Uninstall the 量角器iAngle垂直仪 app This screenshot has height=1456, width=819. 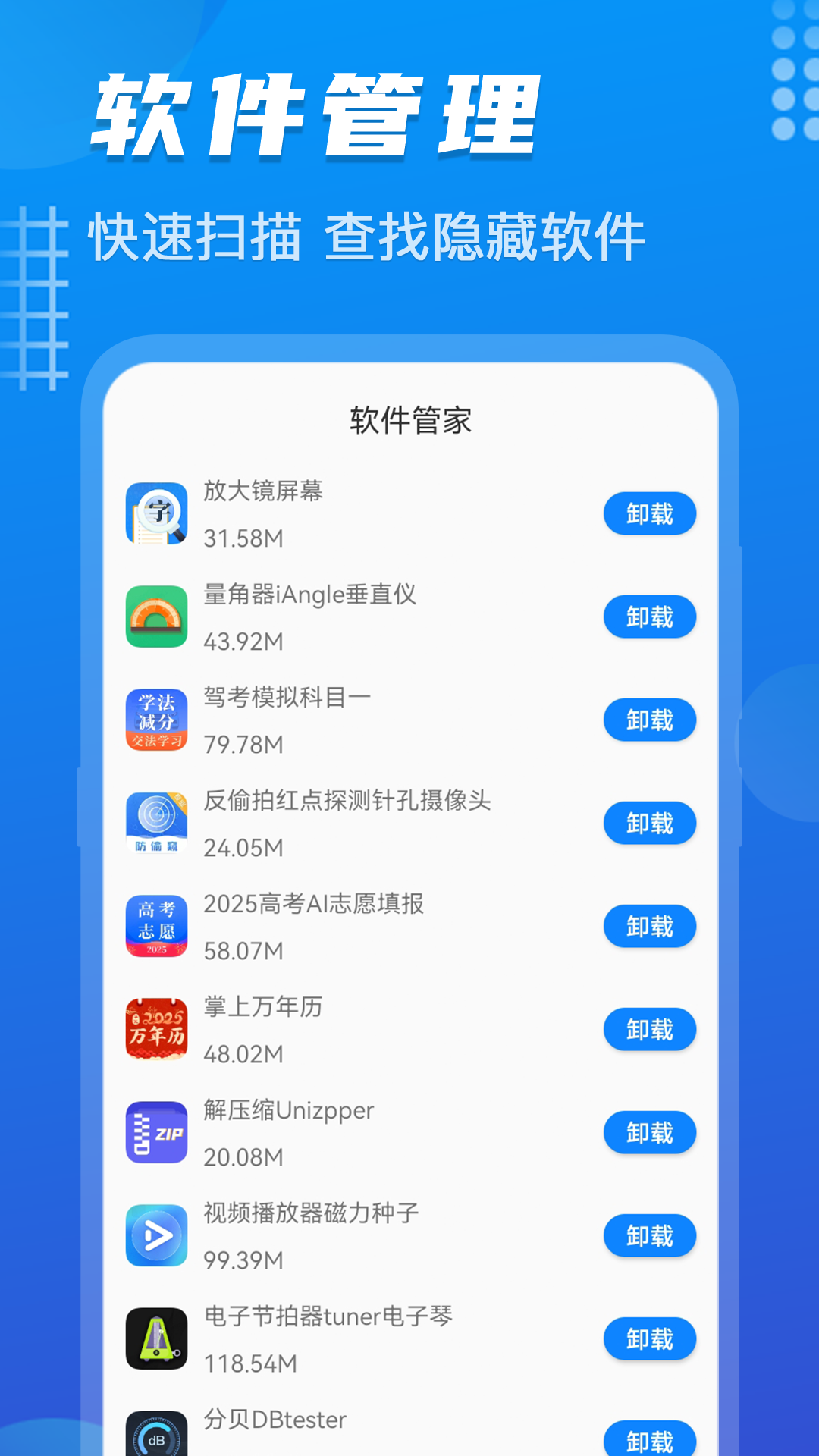tap(649, 617)
